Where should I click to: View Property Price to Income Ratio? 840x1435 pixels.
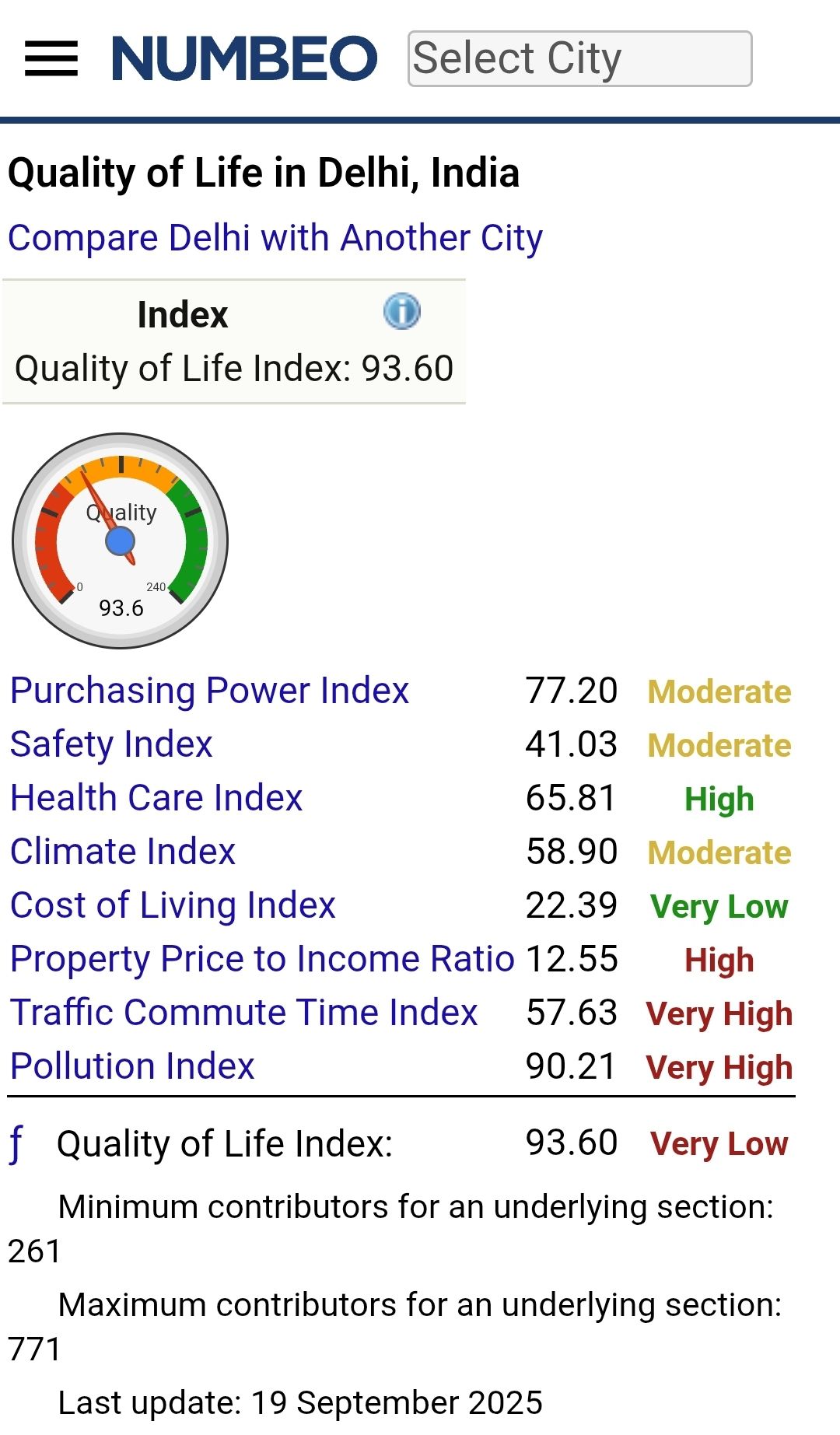262,959
